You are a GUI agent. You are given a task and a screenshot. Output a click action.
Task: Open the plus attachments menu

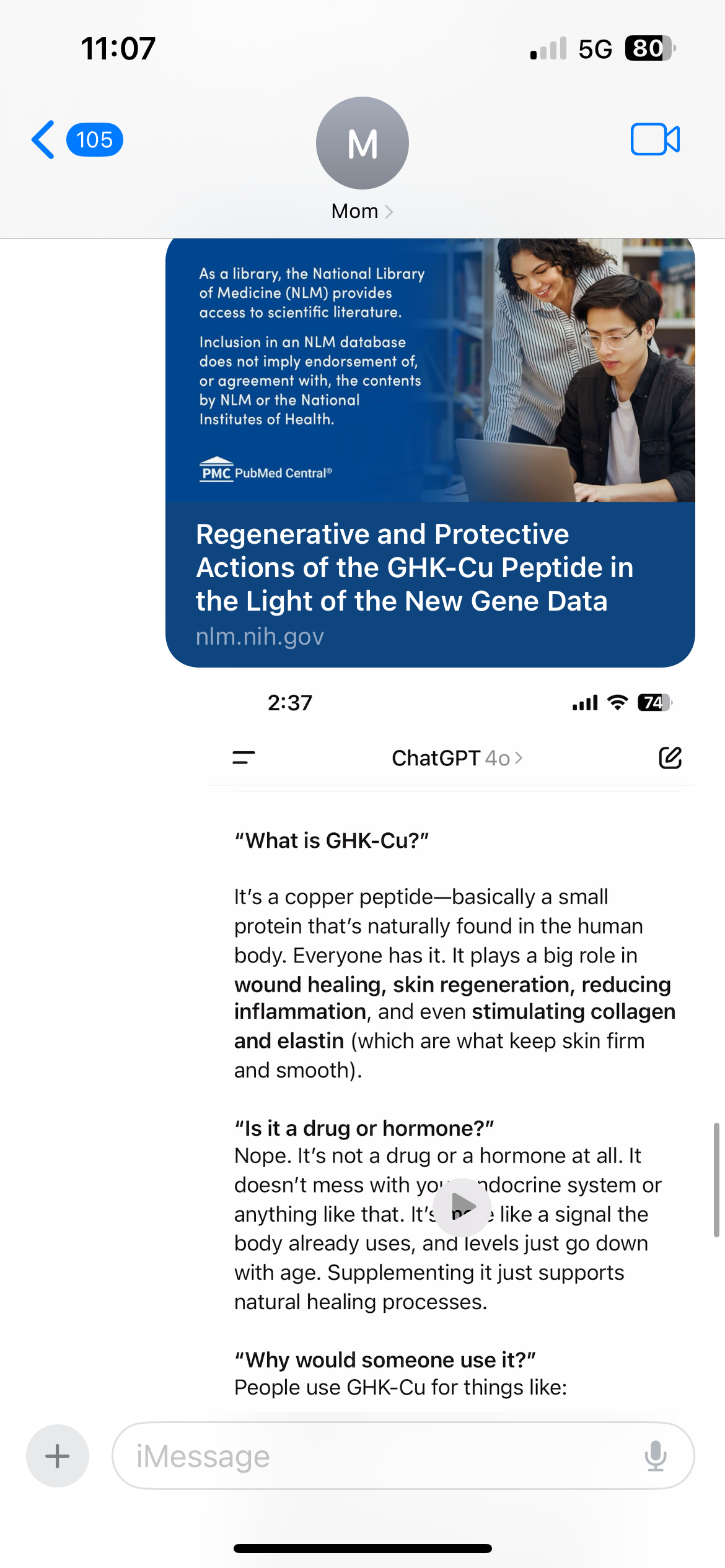coord(57,1456)
